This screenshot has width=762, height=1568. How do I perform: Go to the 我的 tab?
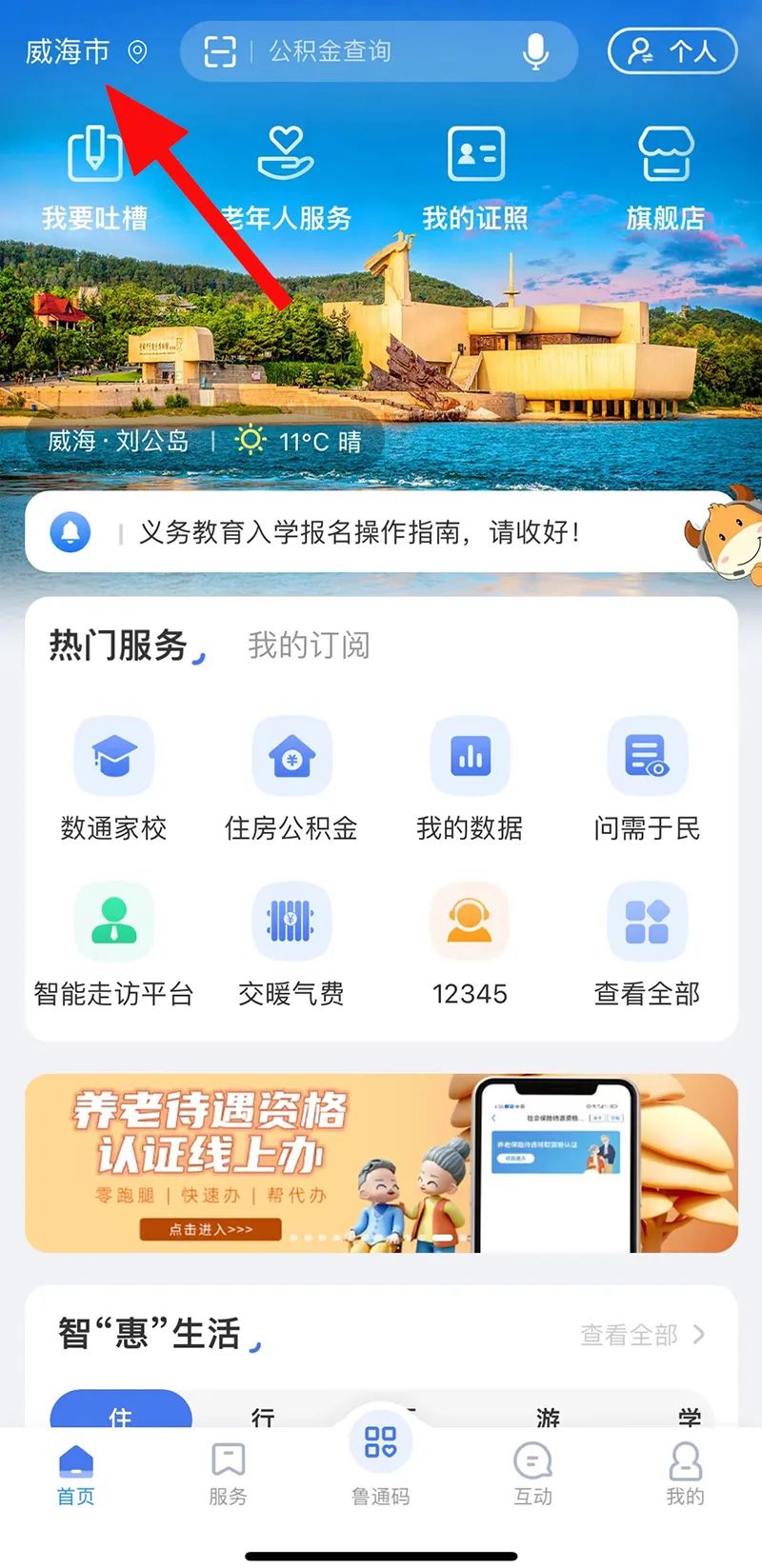[685, 1472]
